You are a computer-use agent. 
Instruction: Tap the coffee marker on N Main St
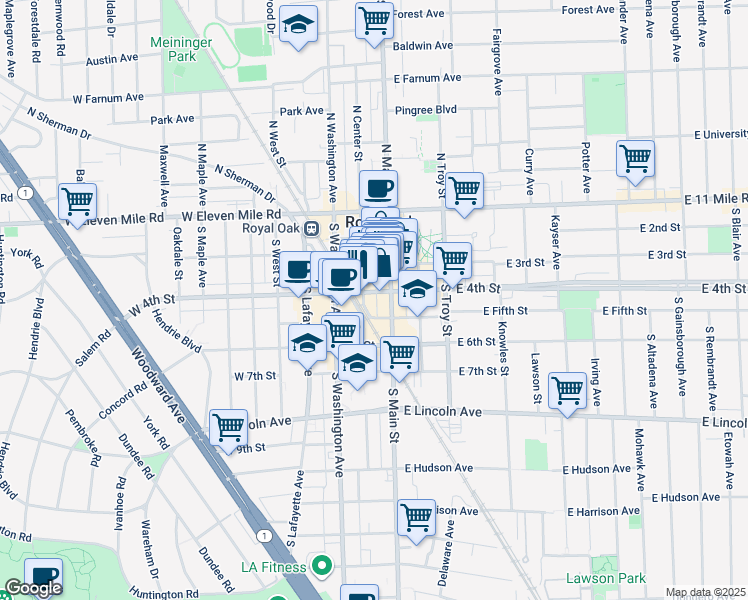[378, 188]
